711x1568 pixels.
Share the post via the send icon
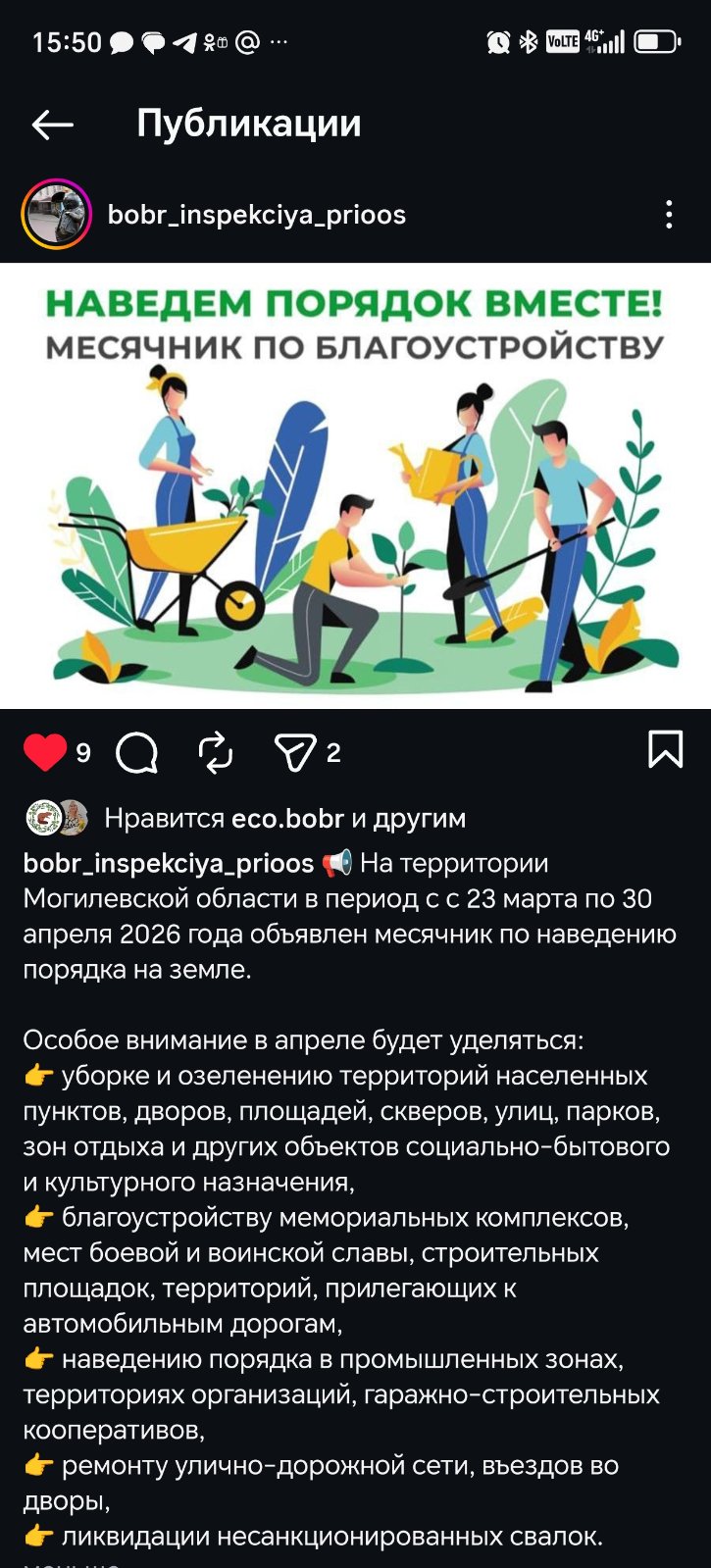tap(294, 753)
